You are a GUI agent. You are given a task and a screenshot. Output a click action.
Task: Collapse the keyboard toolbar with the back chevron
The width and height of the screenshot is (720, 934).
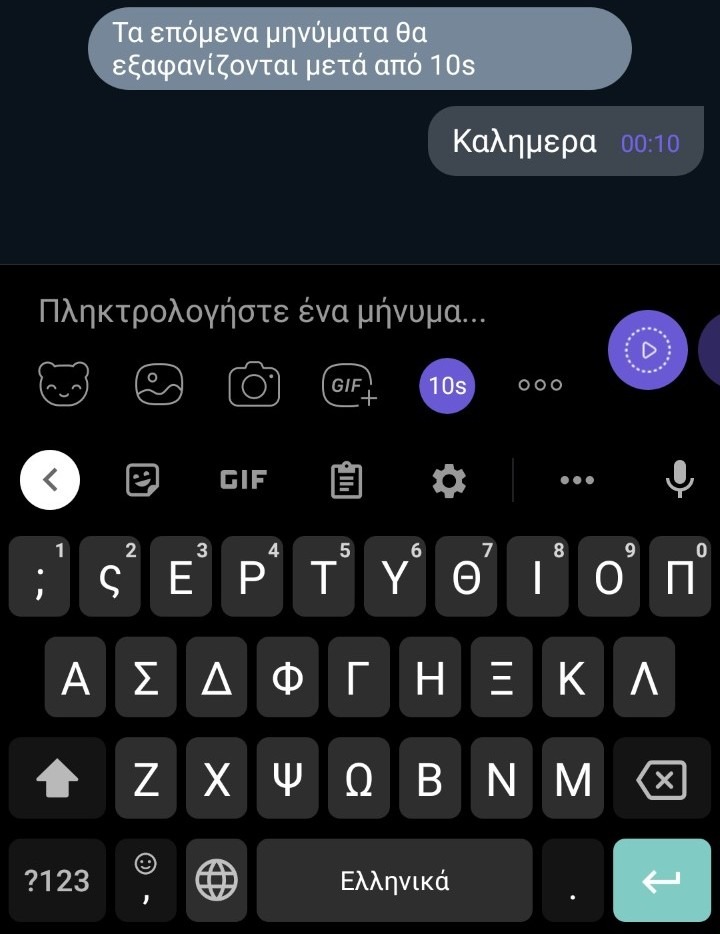point(50,481)
